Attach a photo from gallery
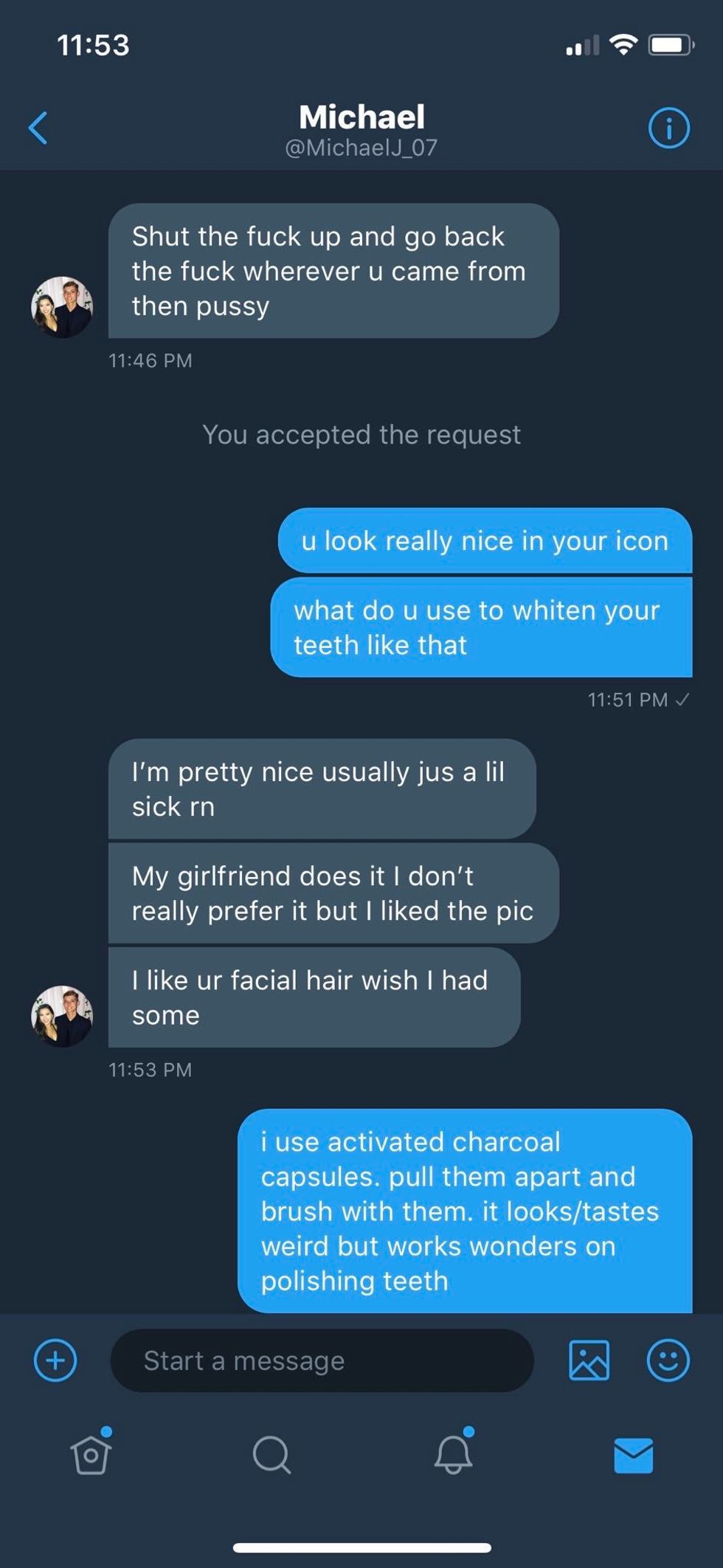This screenshot has height=1568, width=723. tap(589, 1360)
